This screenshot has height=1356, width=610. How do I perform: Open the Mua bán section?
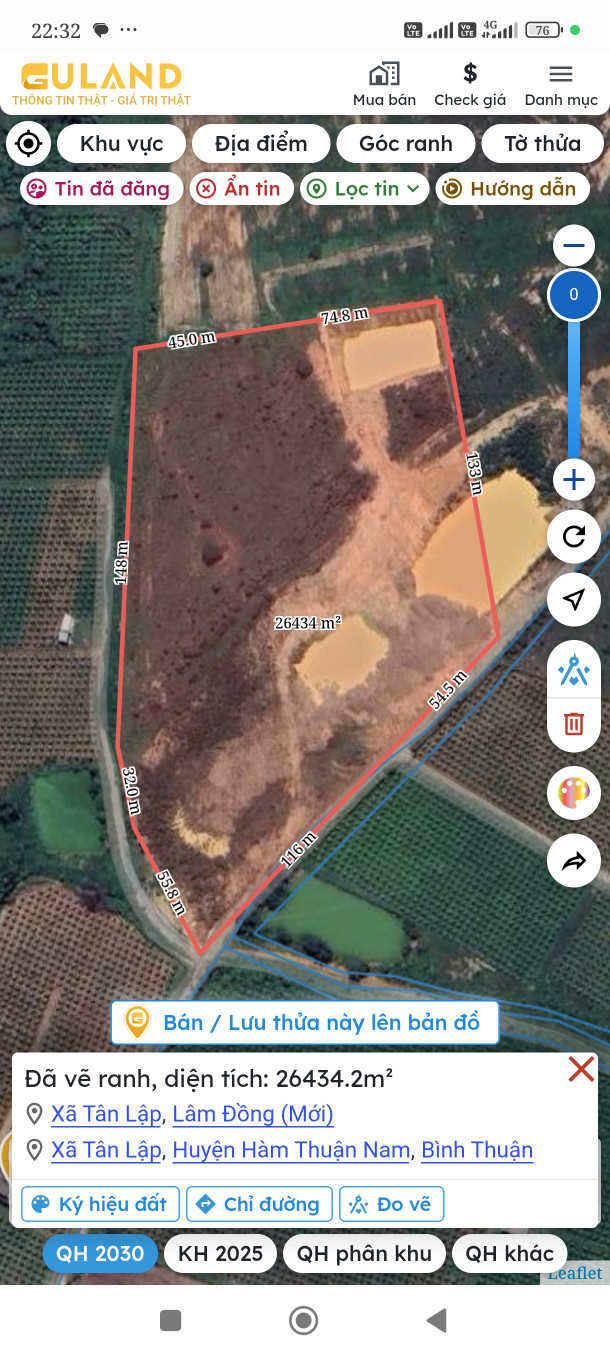pos(384,85)
